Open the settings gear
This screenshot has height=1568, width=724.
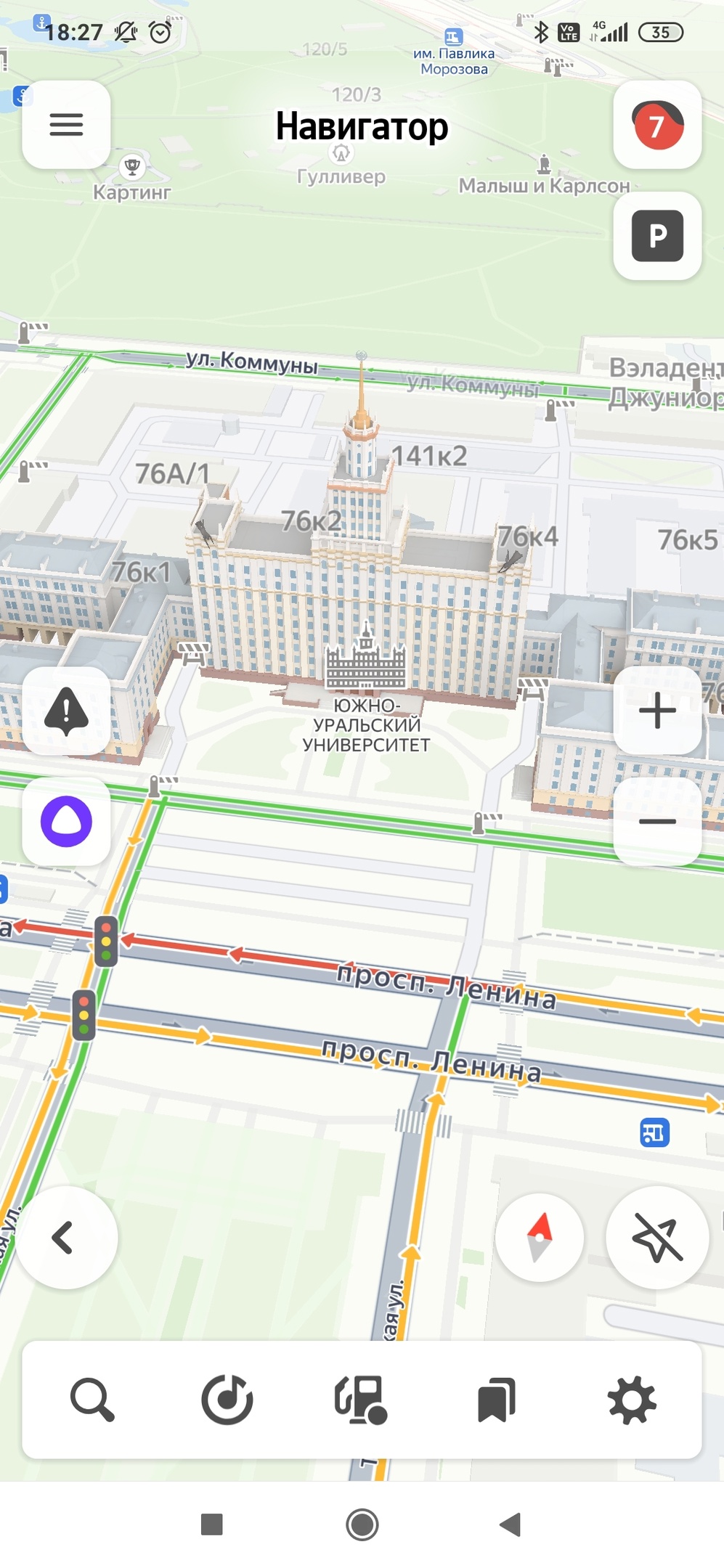click(x=632, y=1400)
